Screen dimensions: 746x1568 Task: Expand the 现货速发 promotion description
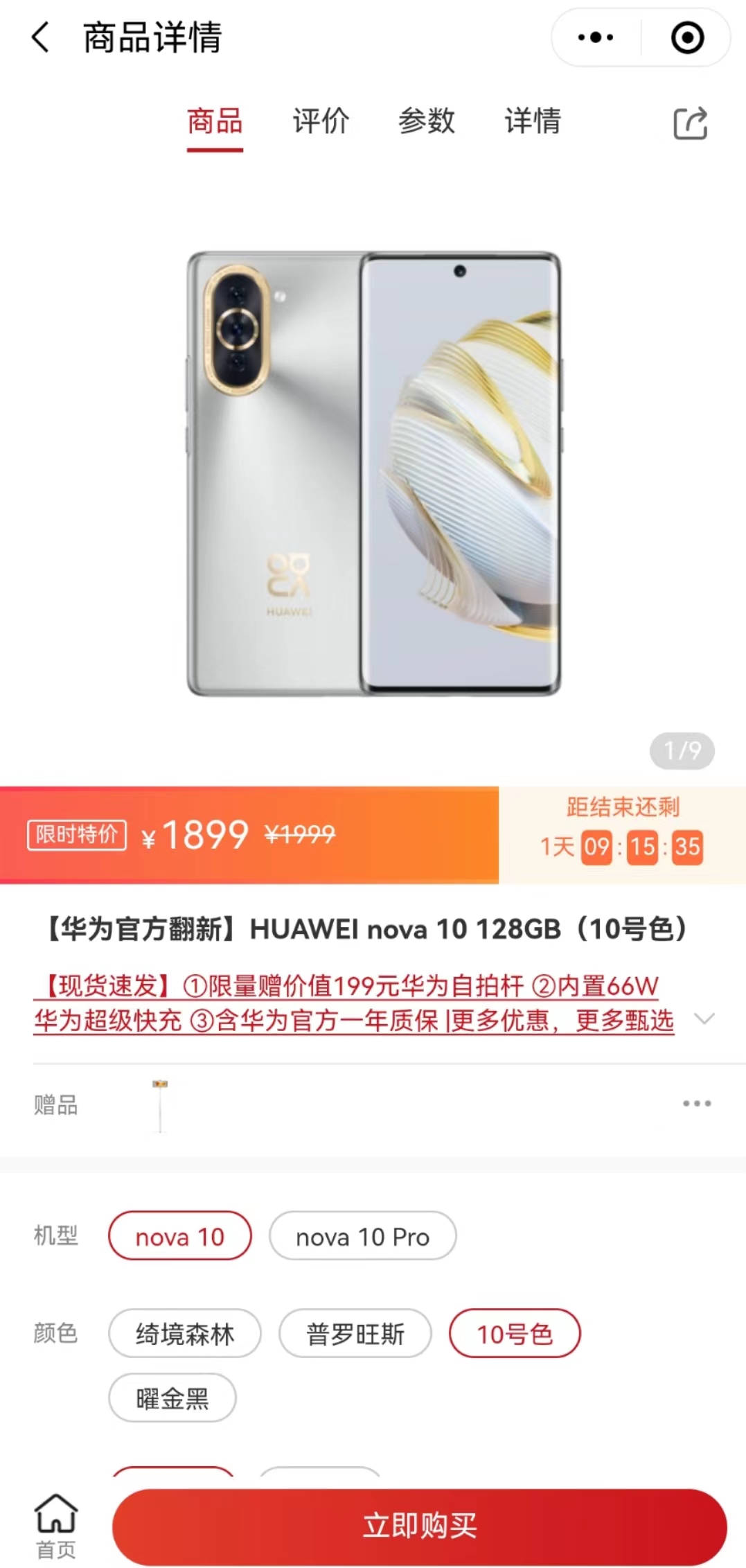coord(704,1019)
